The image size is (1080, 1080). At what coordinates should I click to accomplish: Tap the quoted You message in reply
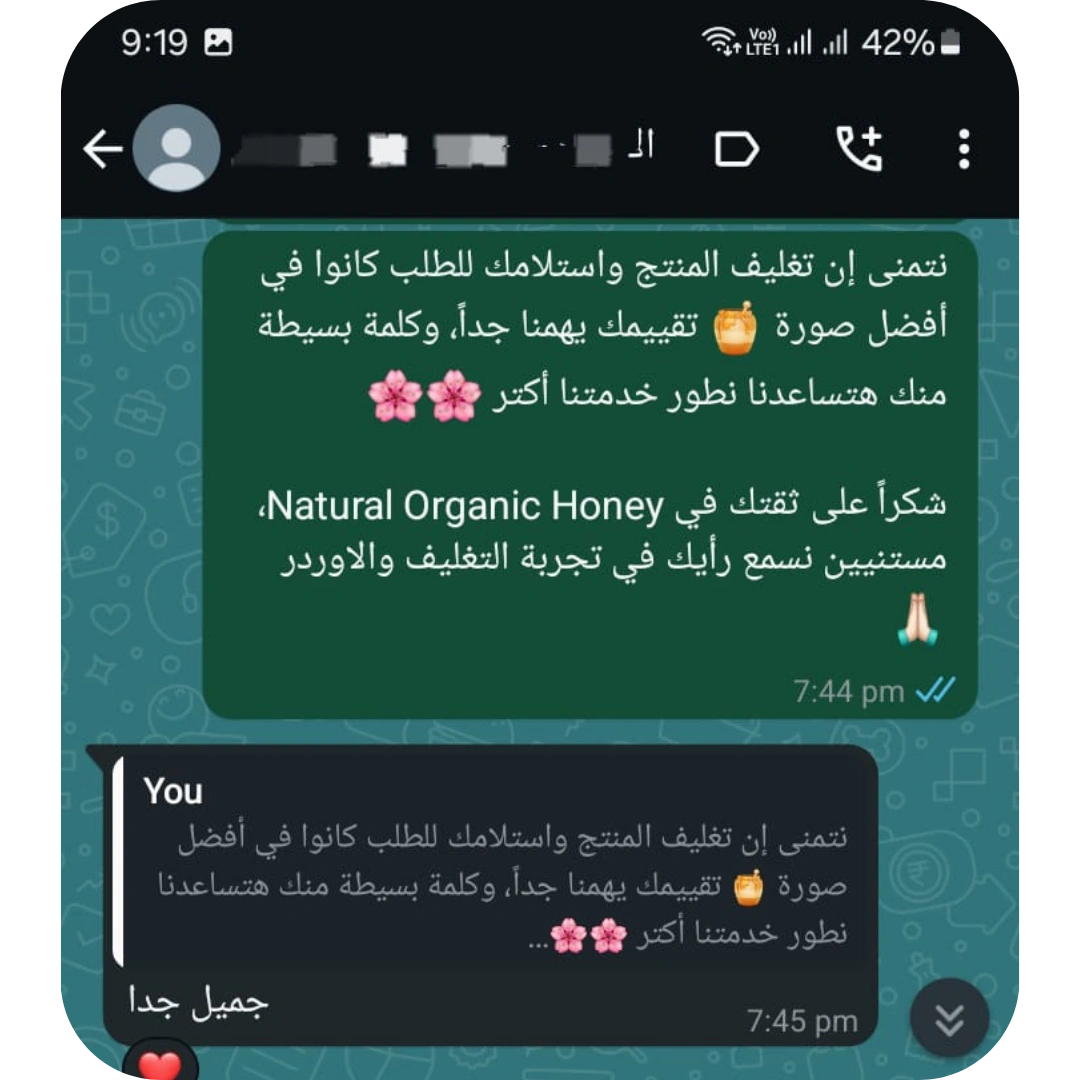pos(490,862)
